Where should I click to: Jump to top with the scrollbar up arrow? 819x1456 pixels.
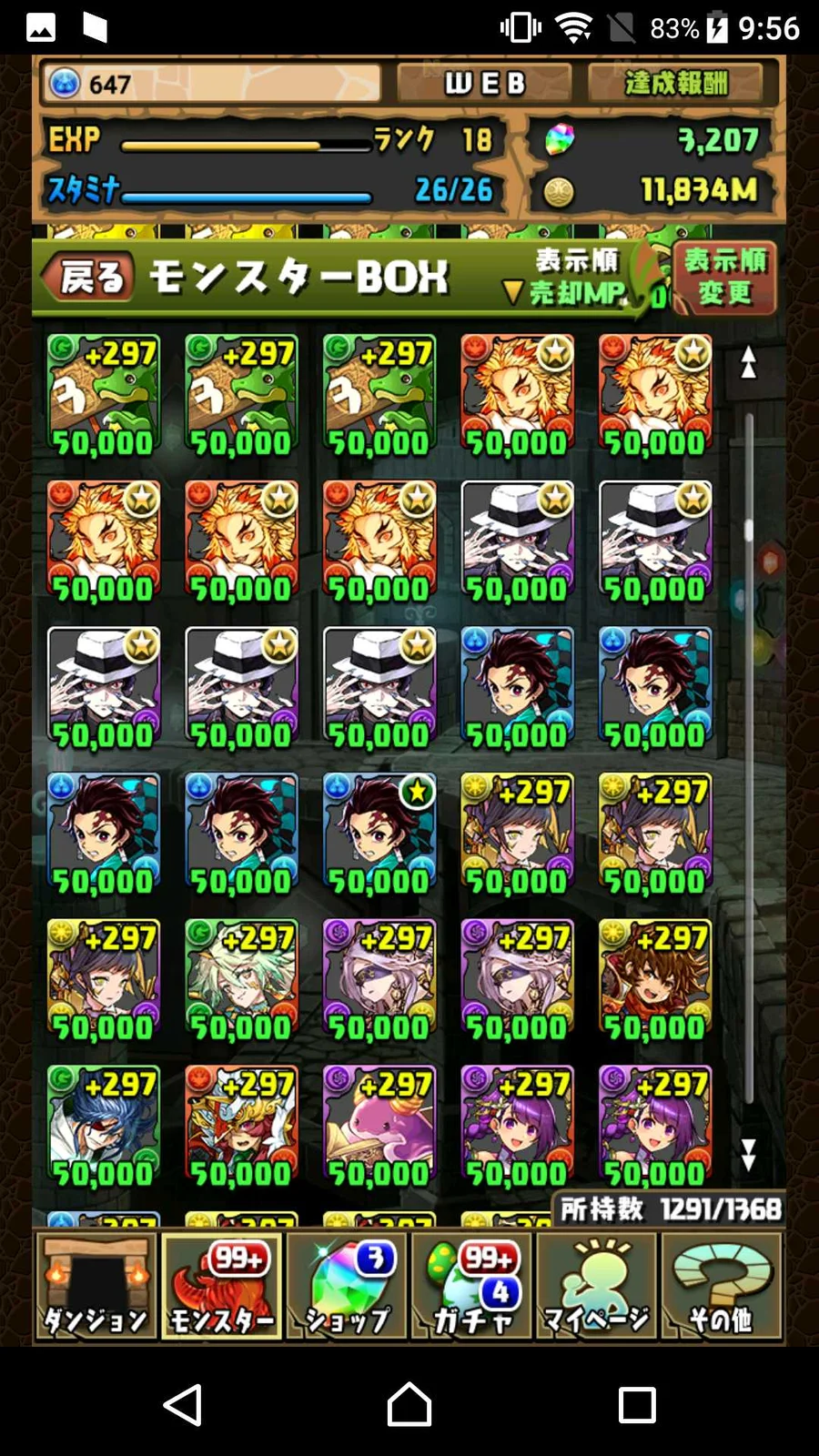coord(748,363)
